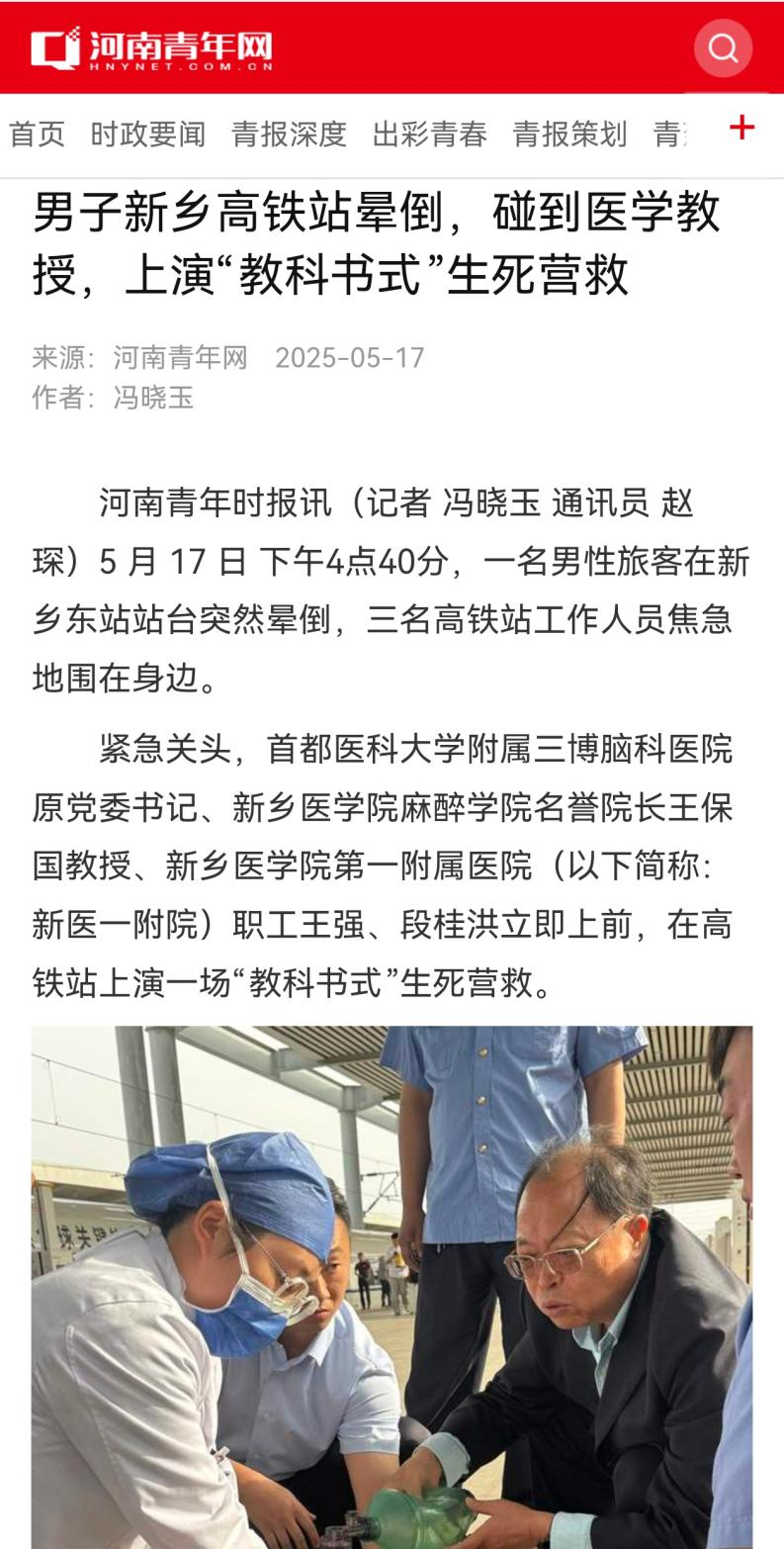Go to the 首页 tab
784x1549 pixels.
(x=37, y=135)
